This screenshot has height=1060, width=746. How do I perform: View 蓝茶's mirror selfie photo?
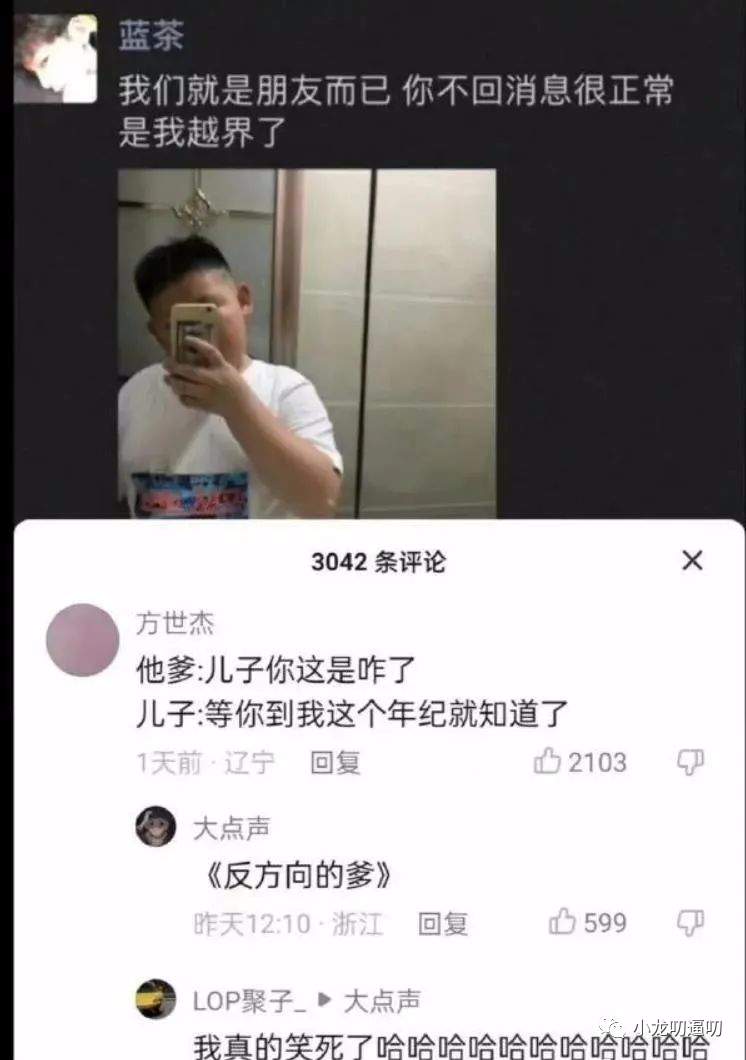[307, 343]
